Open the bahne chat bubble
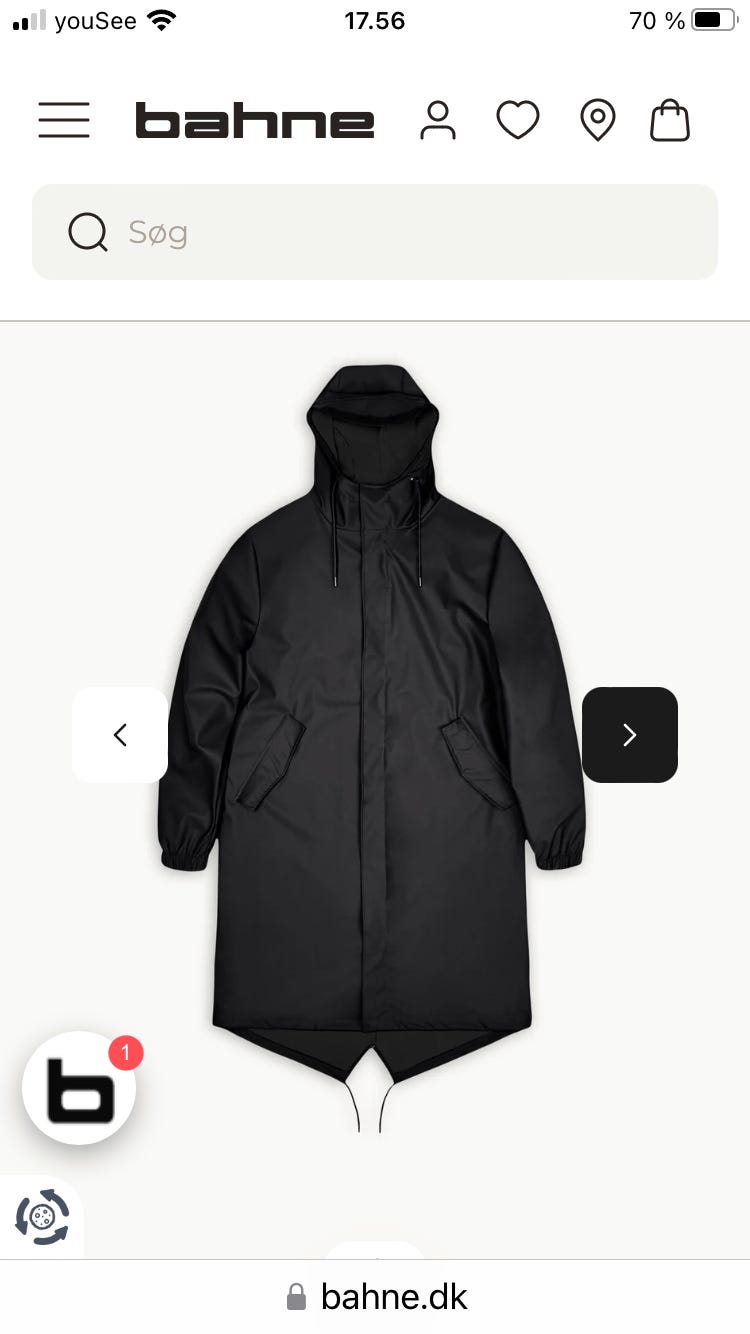 [x=80, y=1089]
